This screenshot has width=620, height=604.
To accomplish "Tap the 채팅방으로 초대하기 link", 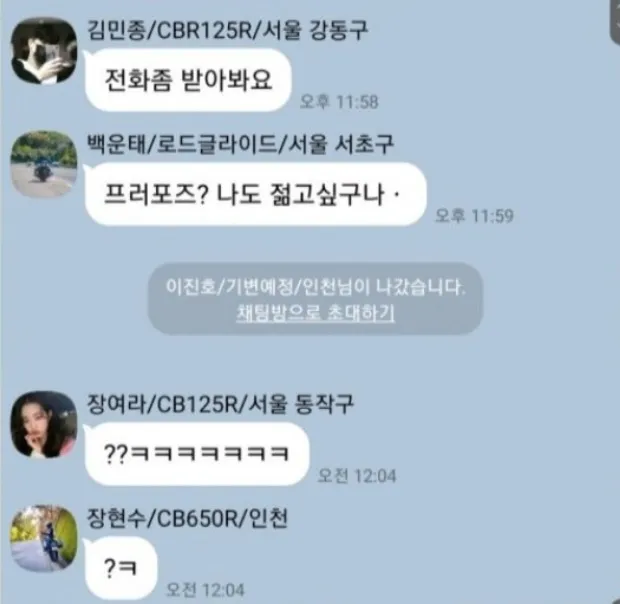I will click(x=315, y=312).
